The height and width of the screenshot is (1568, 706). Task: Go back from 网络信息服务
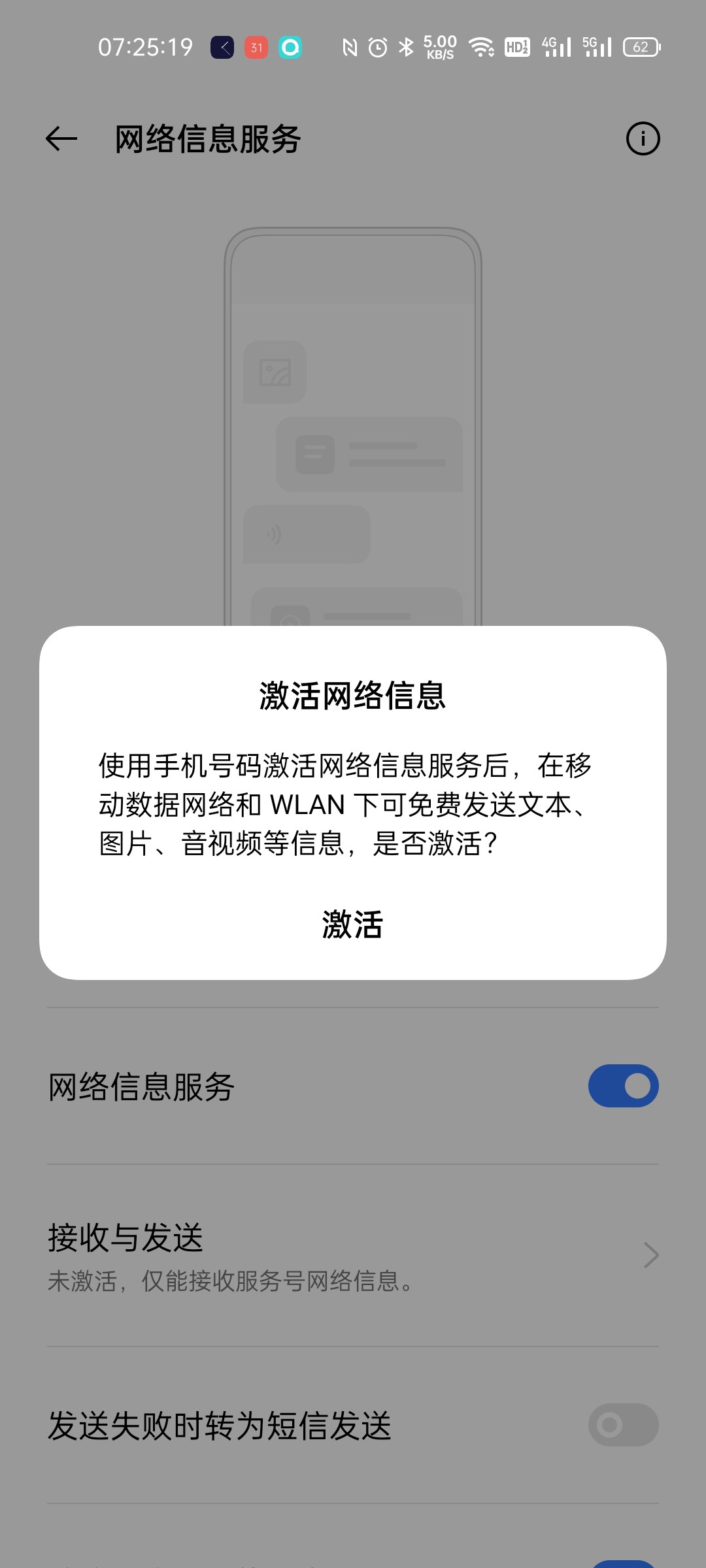tap(61, 139)
